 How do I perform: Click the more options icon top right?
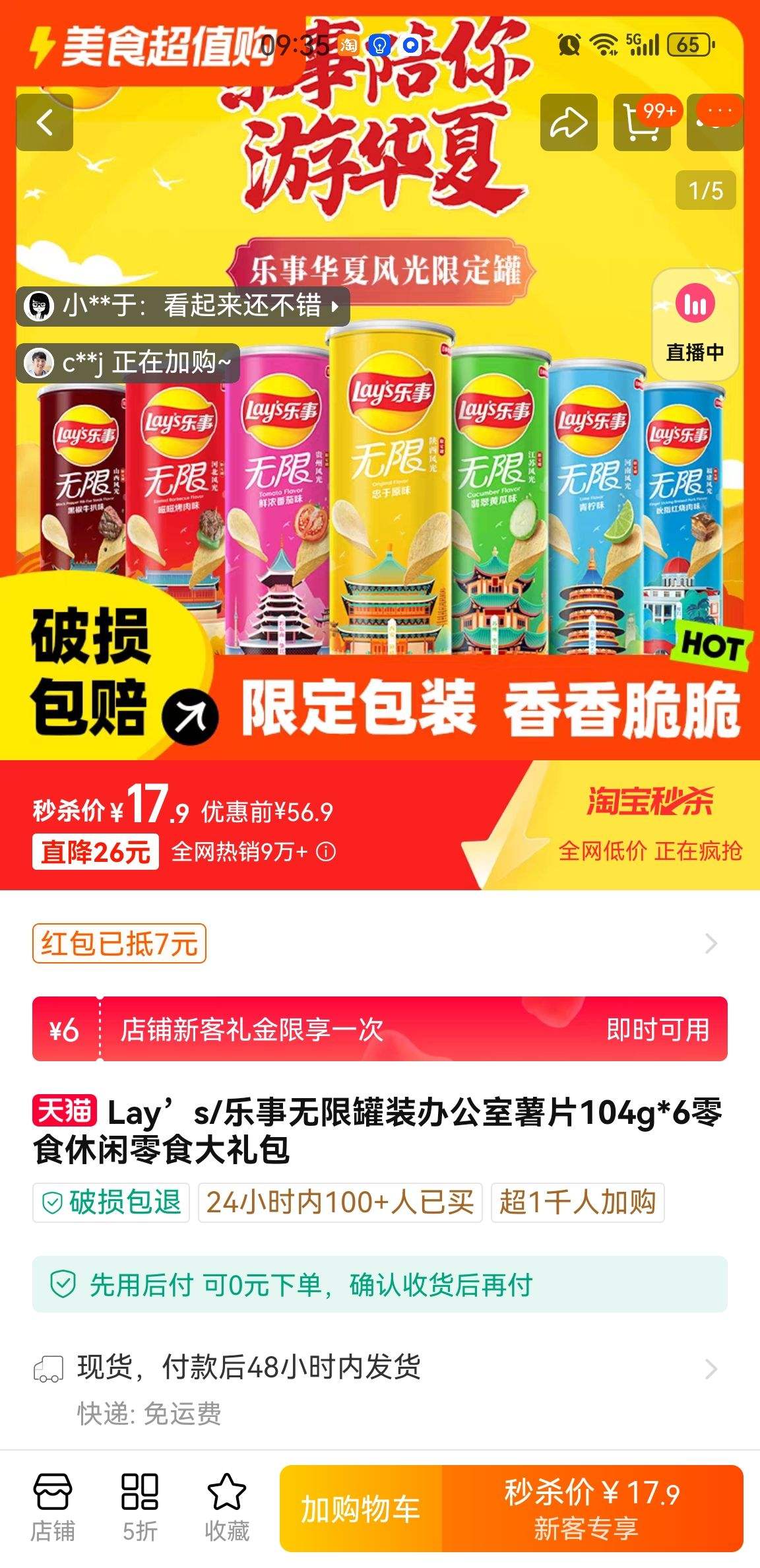[x=715, y=123]
